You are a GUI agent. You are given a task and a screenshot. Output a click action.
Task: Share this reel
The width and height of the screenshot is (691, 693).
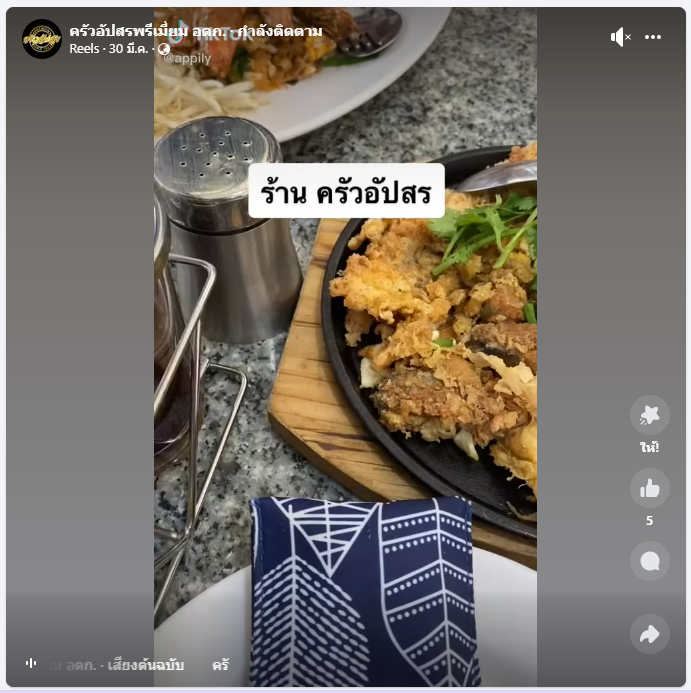point(650,634)
